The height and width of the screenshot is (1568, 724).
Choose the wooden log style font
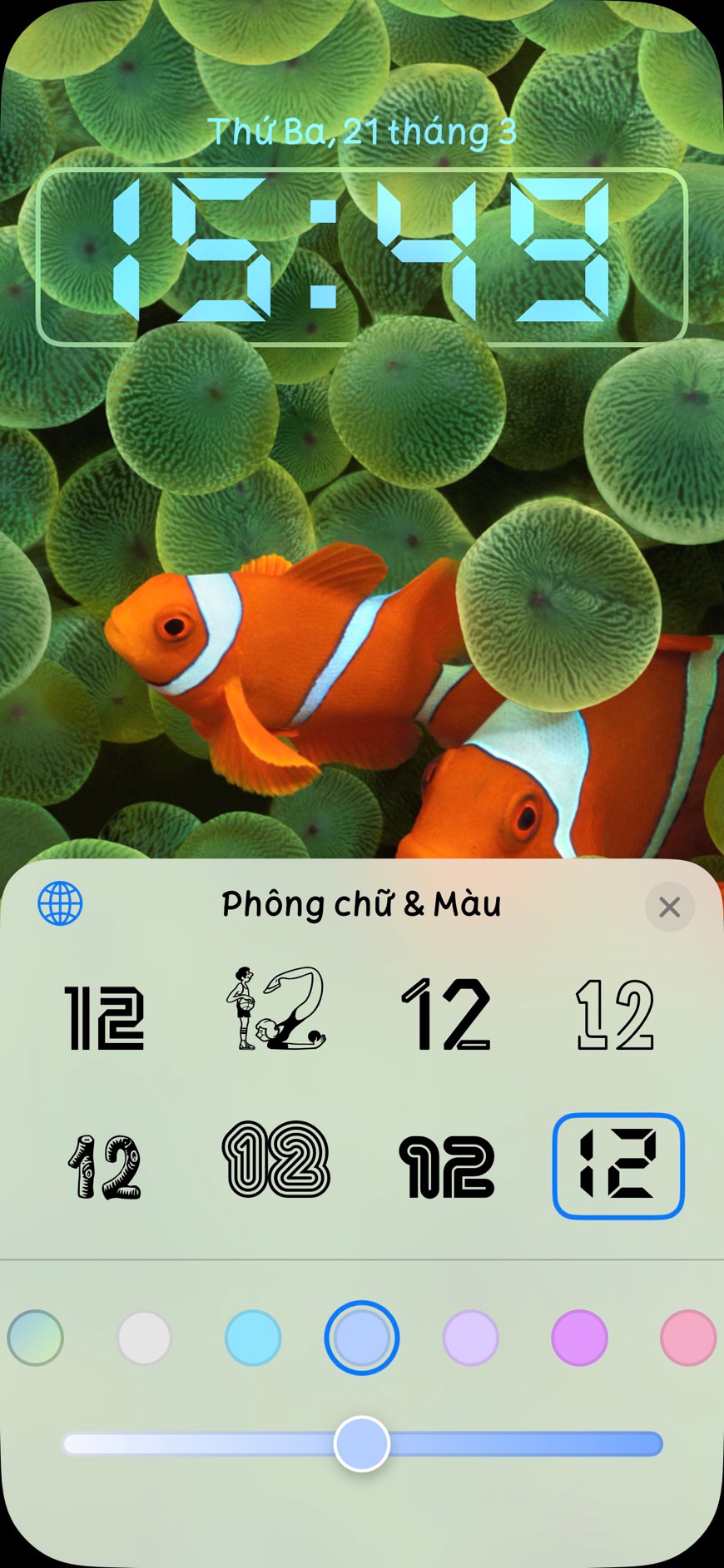[x=105, y=1166]
